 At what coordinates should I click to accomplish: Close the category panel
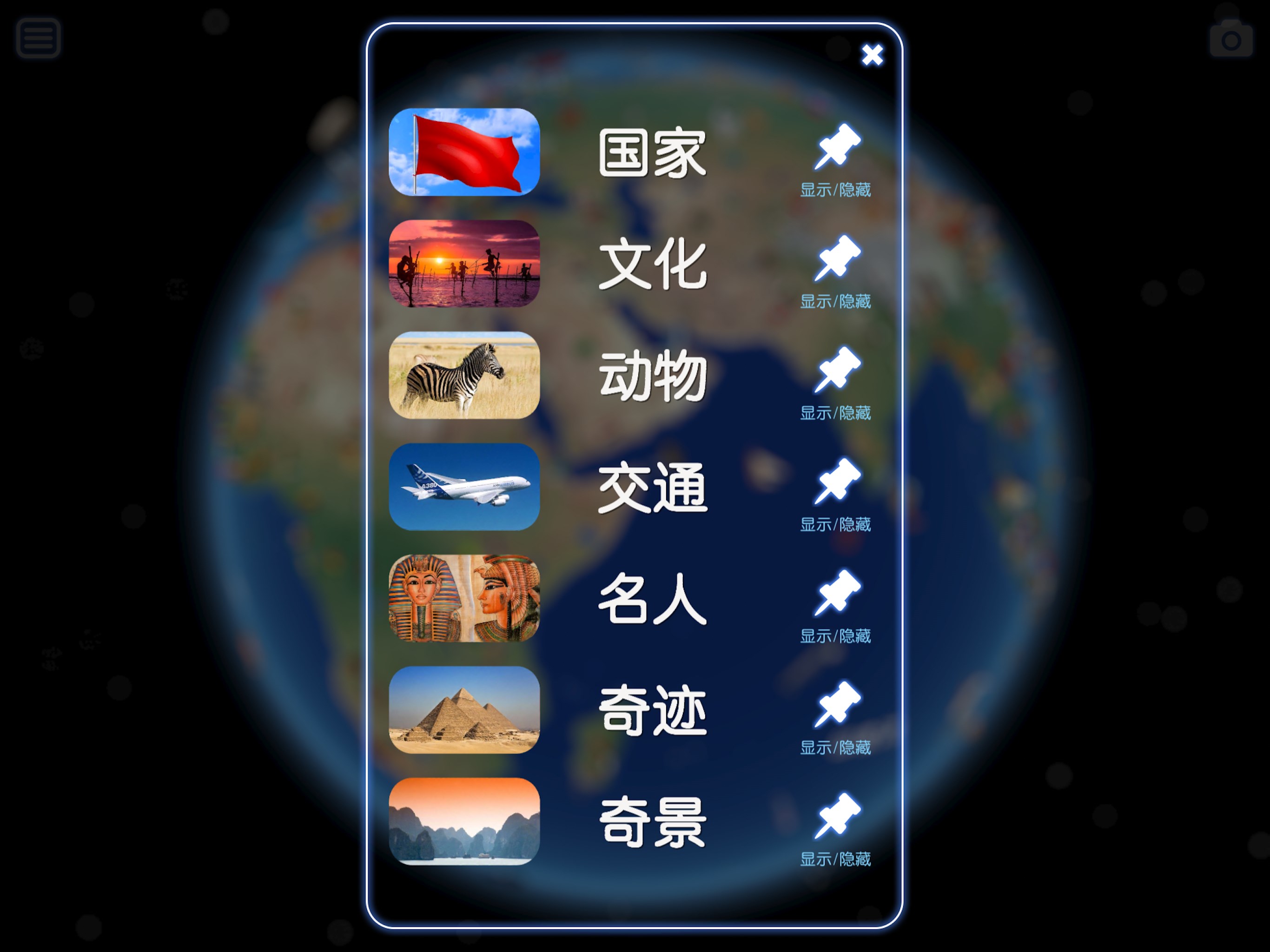[872, 55]
